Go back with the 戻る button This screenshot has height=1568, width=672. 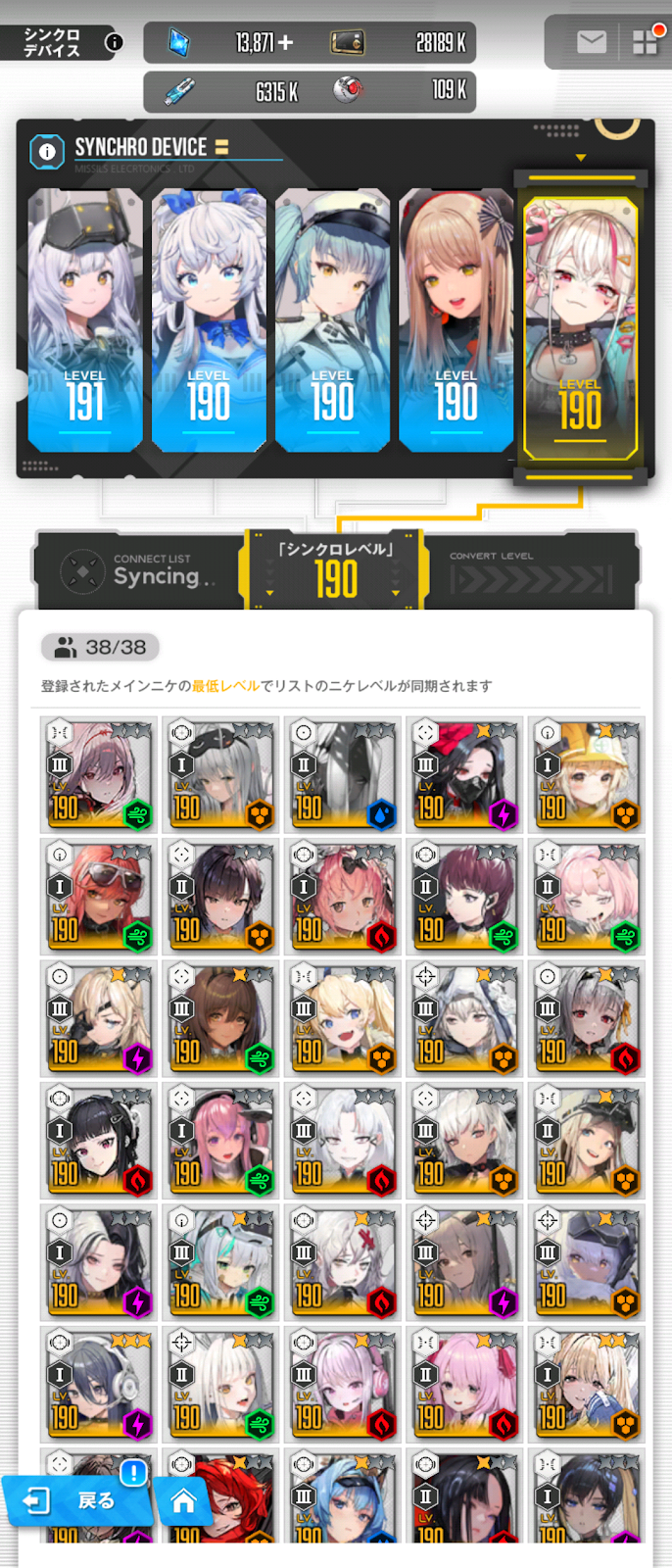pos(78,1500)
